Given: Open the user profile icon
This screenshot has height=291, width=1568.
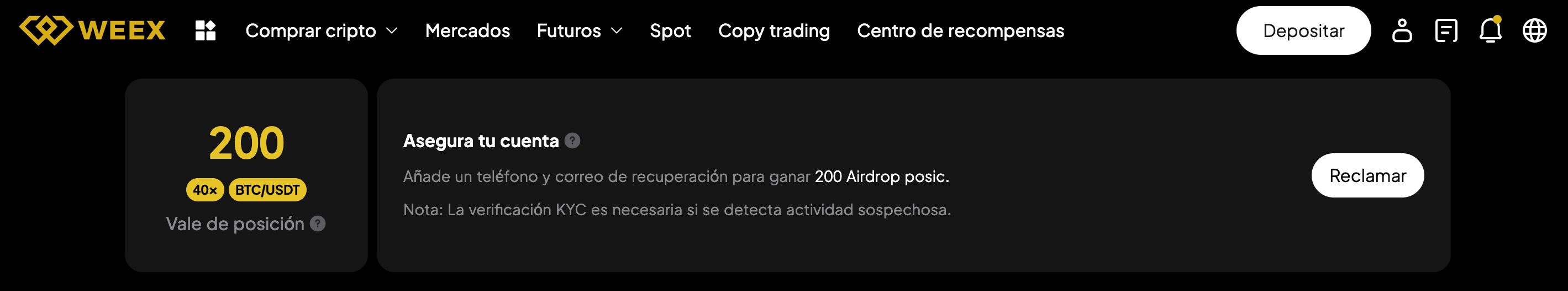Looking at the screenshot, I should pos(1401,30).
